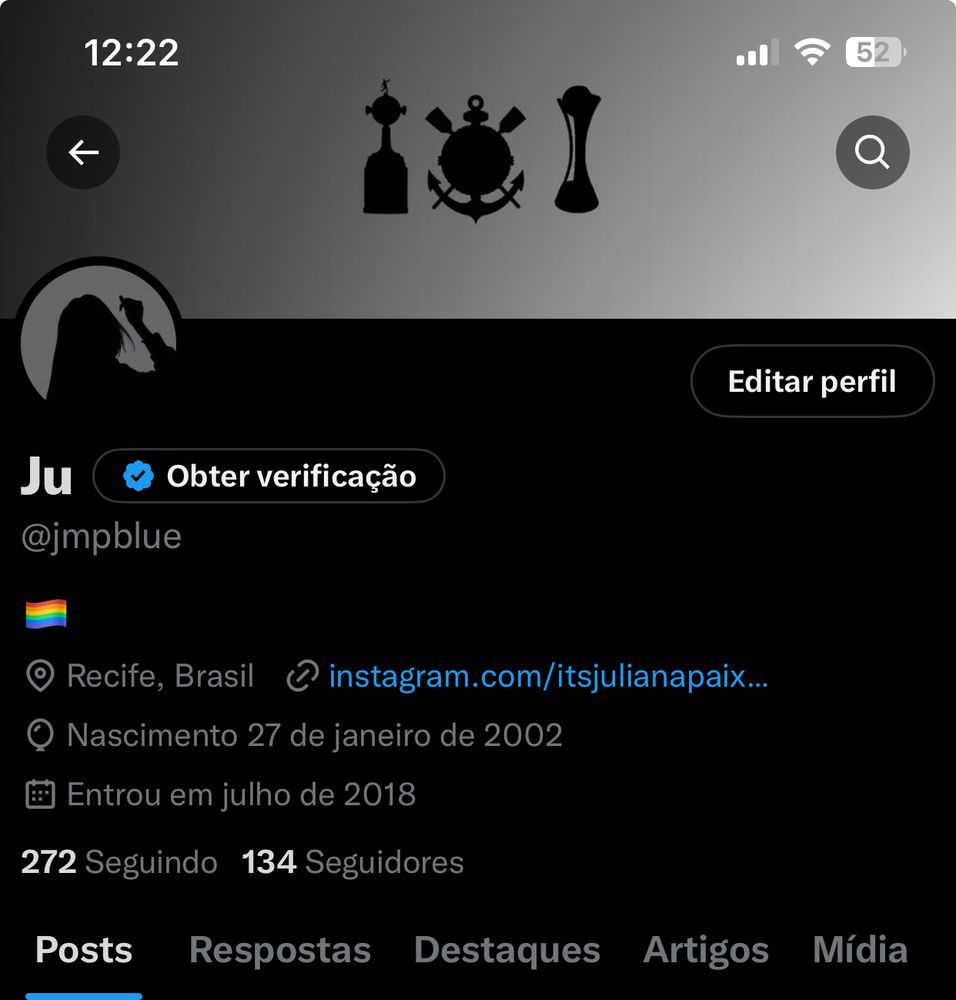Viewport: 956px width, 1000px height.
Task: Tap the Editar perfil button
Action: (812, 381)
